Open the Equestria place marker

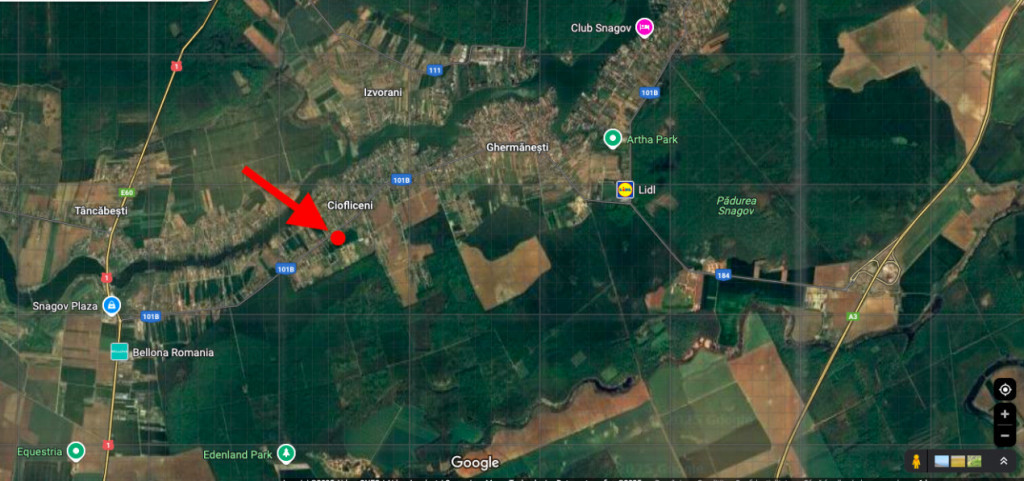[x=76, y=450]
